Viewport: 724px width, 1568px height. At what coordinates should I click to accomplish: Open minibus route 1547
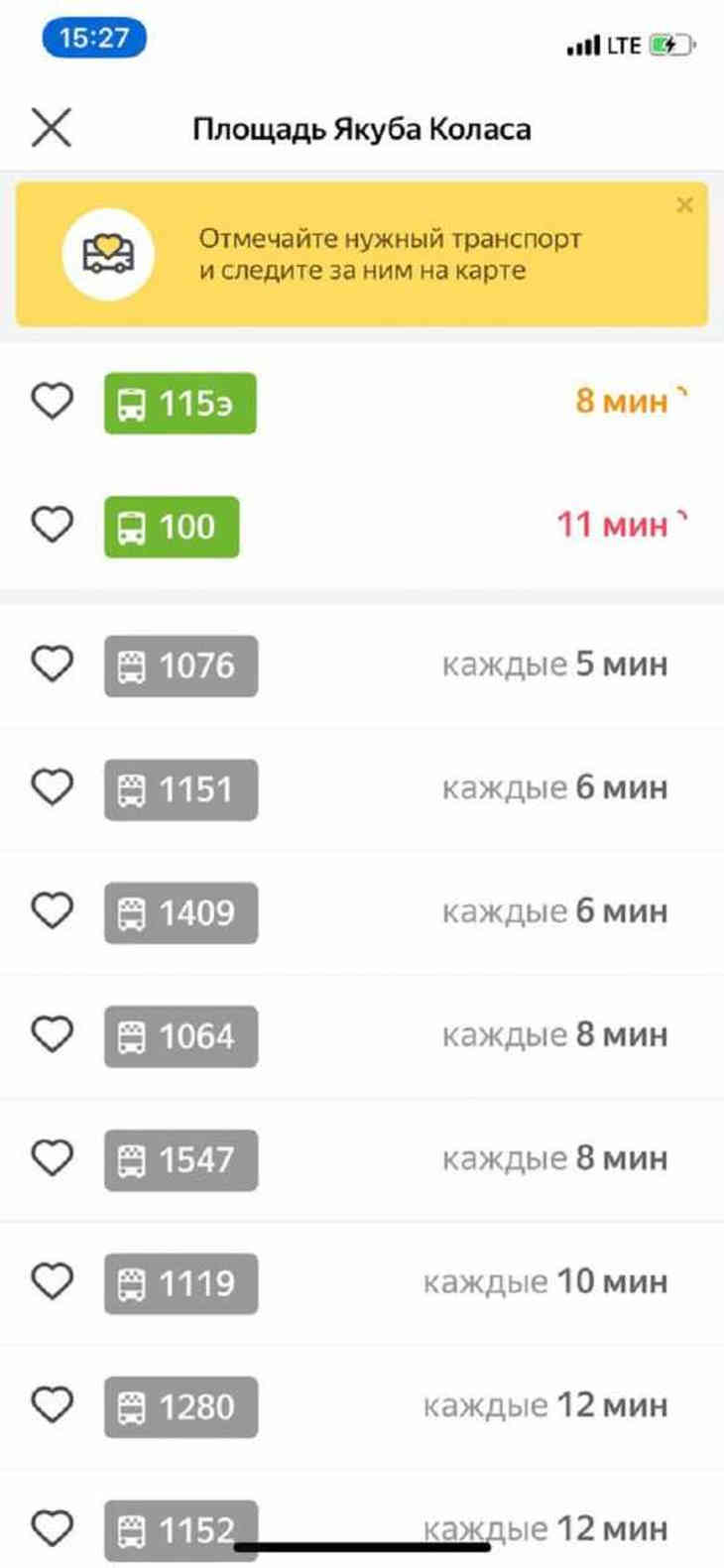click(181, 1159)
